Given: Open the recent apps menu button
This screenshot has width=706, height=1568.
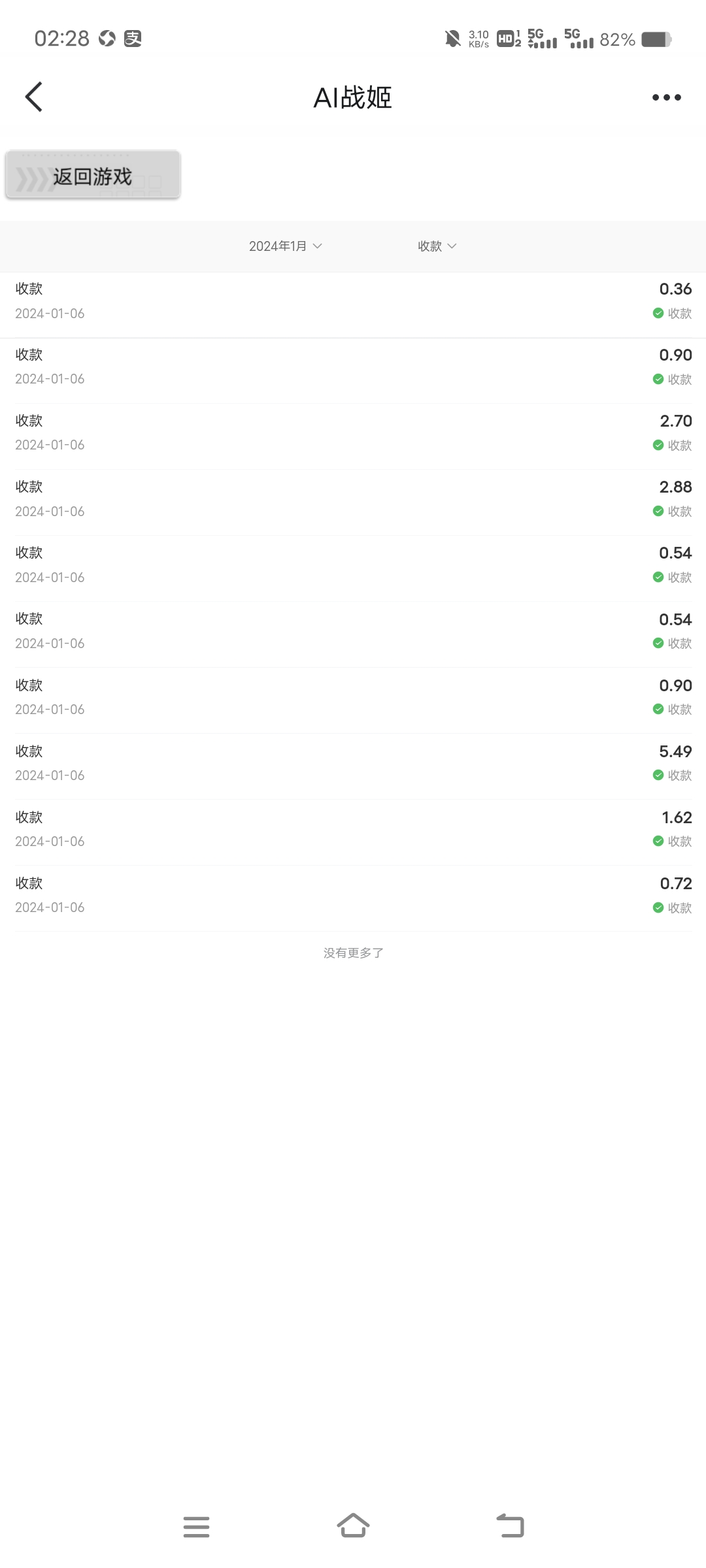Looking at the screenshot, I should point(196,1527).
